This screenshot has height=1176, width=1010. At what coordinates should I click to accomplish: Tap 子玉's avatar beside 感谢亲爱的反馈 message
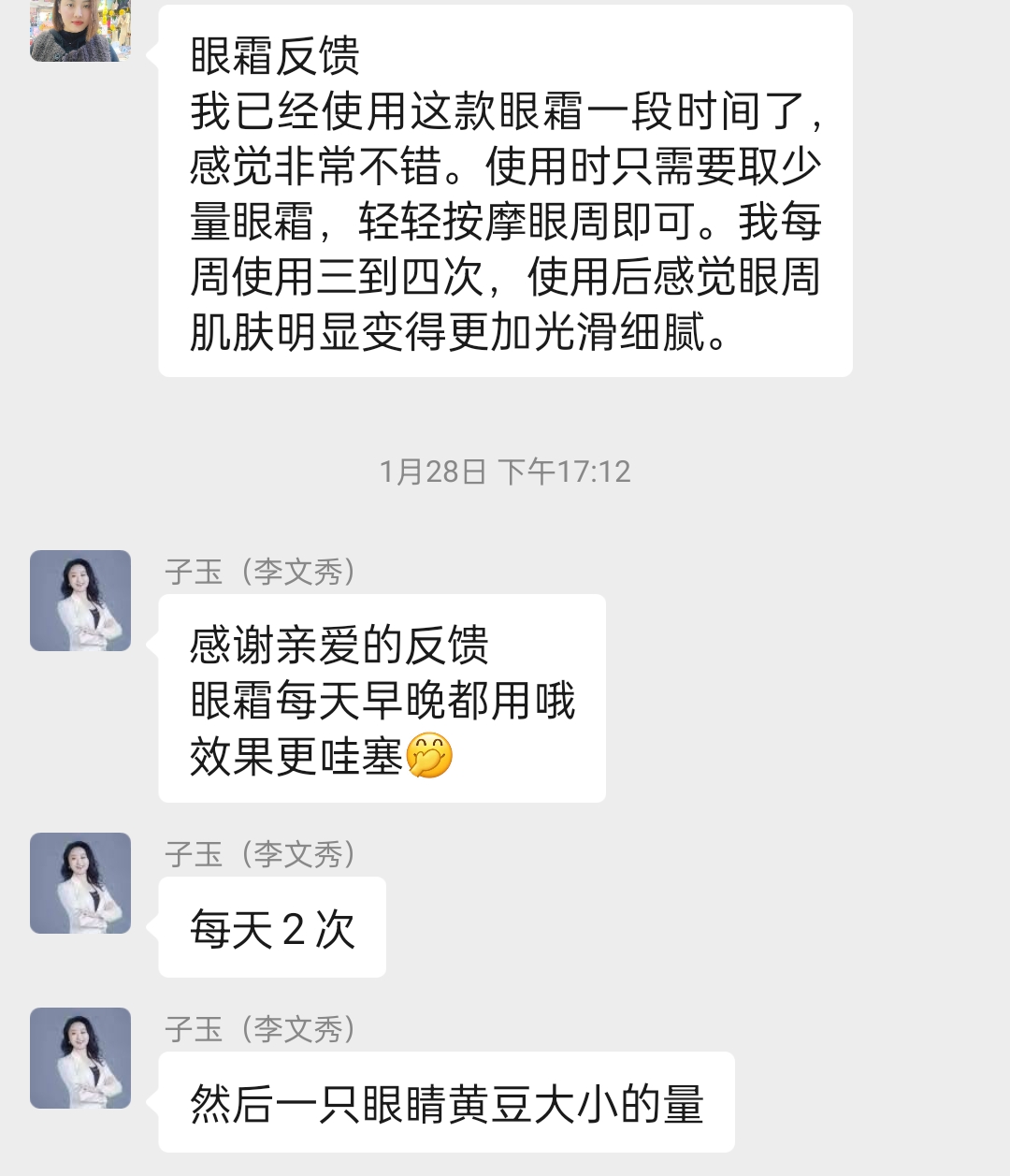(x=80, y=601)
